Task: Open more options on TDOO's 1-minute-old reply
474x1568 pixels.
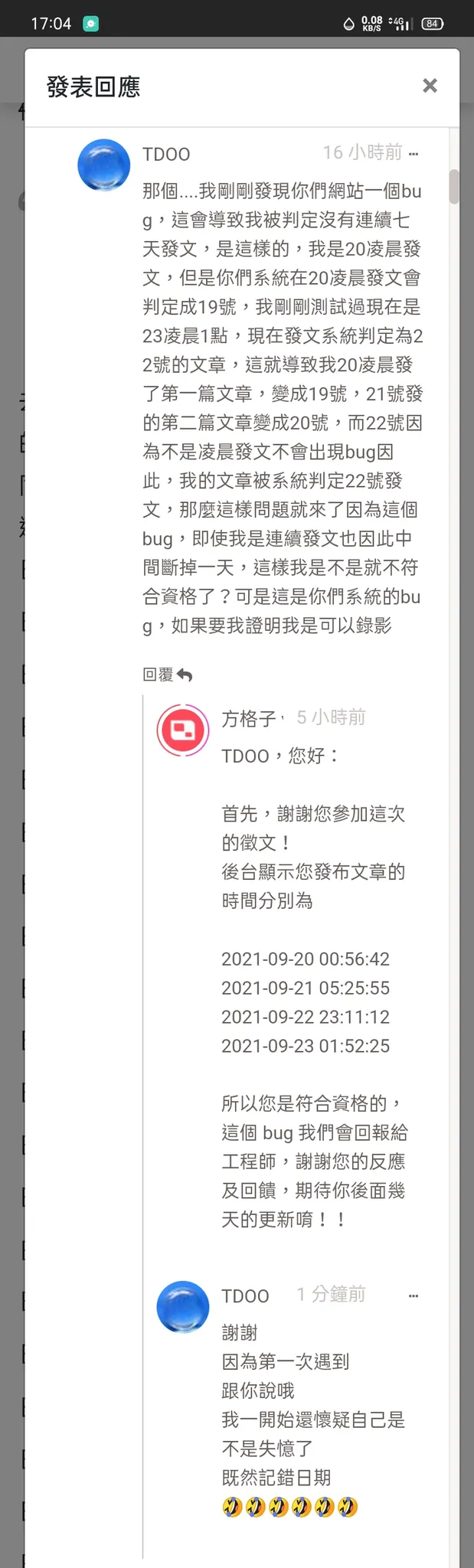Action: (x=414, y=1296)
